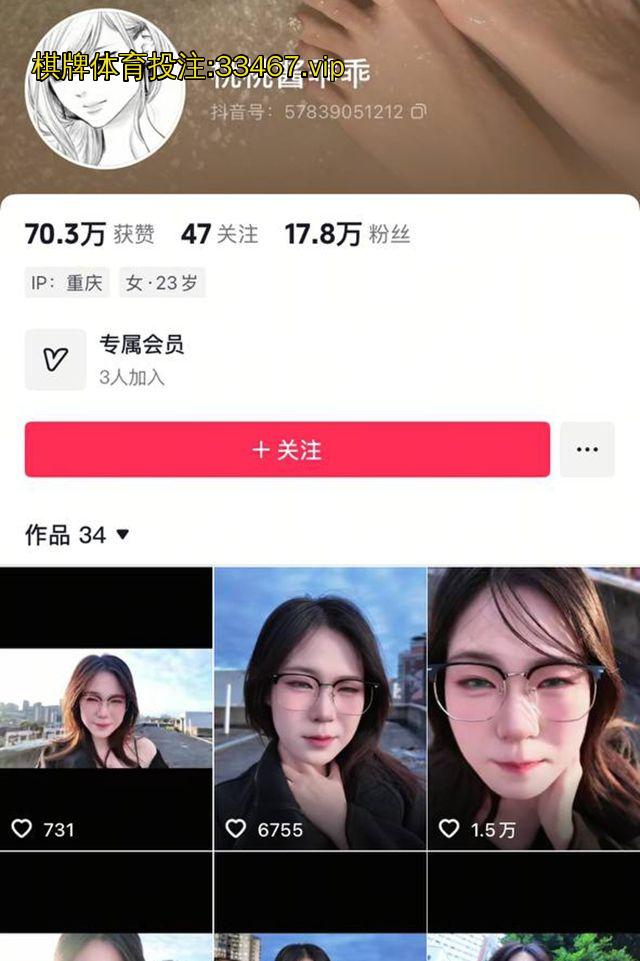This screenshot has height=961, width=640.
Task: Open the video with 1.5万 likes
Action: tap(534, 708)
